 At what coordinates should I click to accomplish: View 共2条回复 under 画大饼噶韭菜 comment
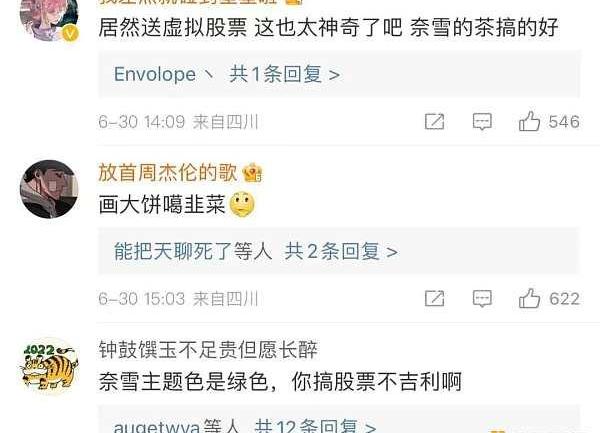[x=341, y=251]
